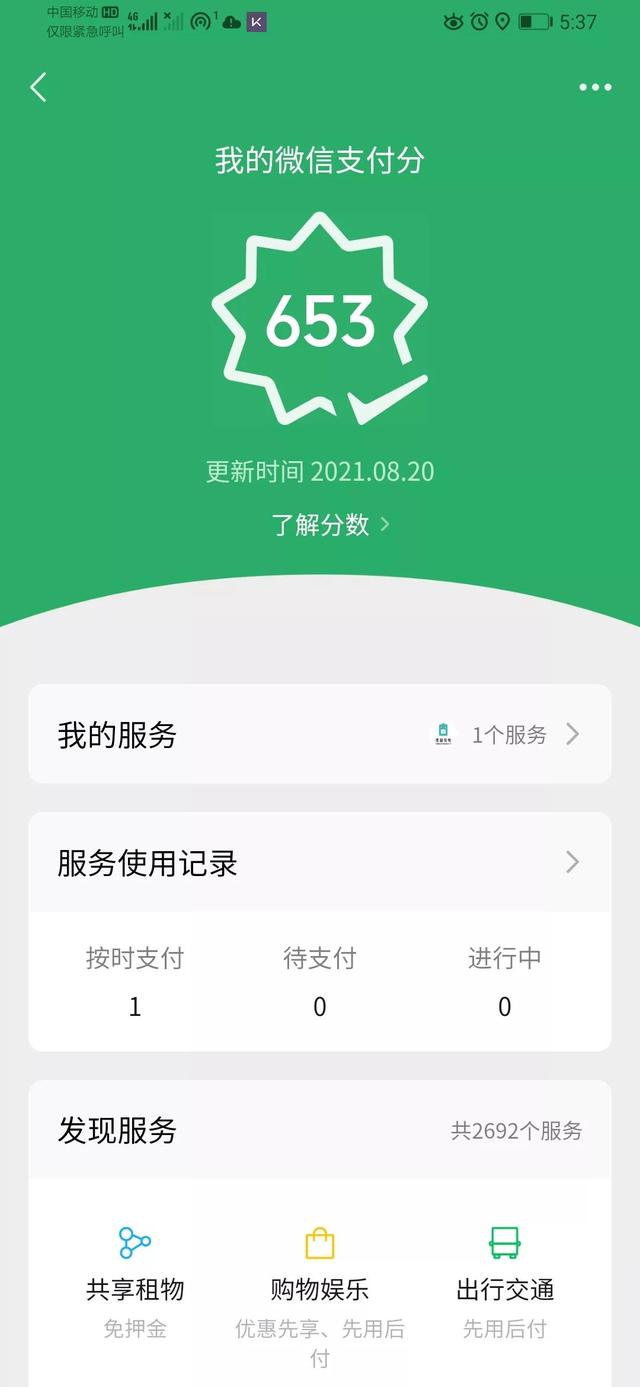
Task: Open 我的服务 row
Action: click(319, 735)
